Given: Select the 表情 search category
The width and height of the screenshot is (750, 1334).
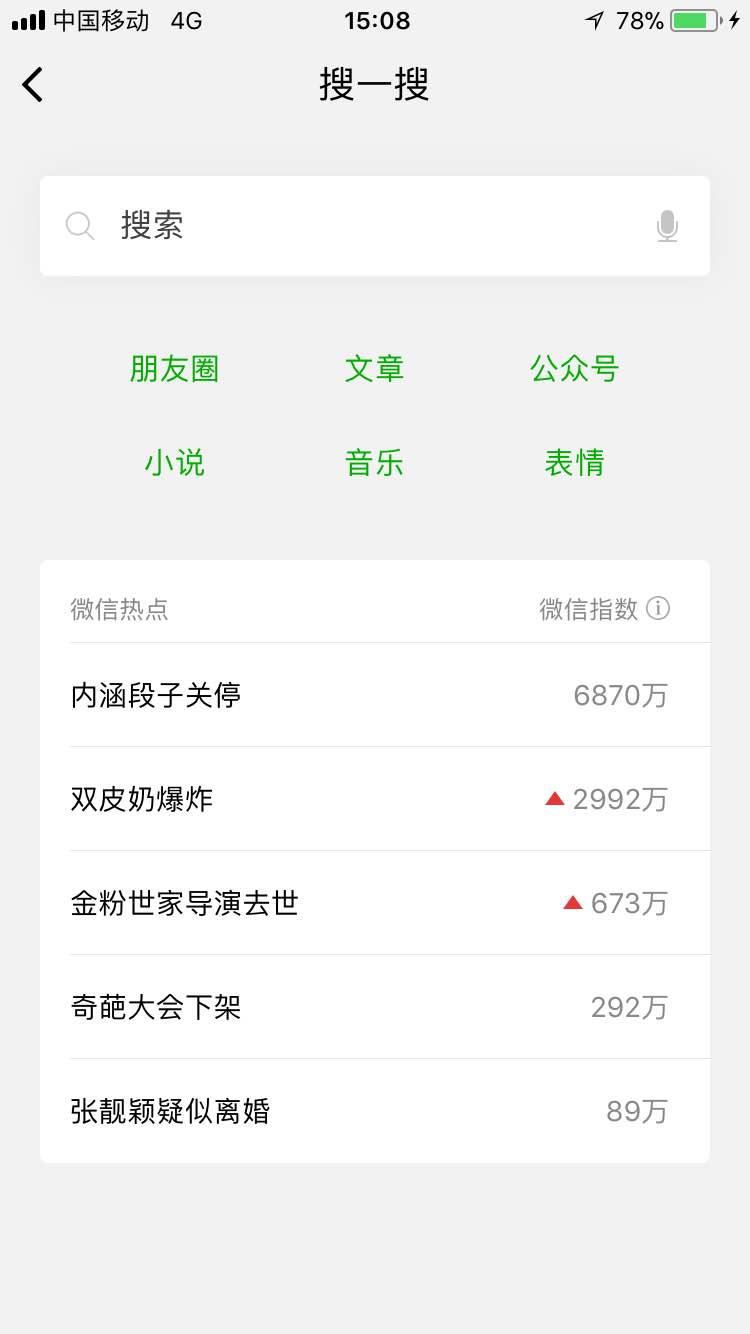Looking at the screenshot, I should [x=575, y=463].
